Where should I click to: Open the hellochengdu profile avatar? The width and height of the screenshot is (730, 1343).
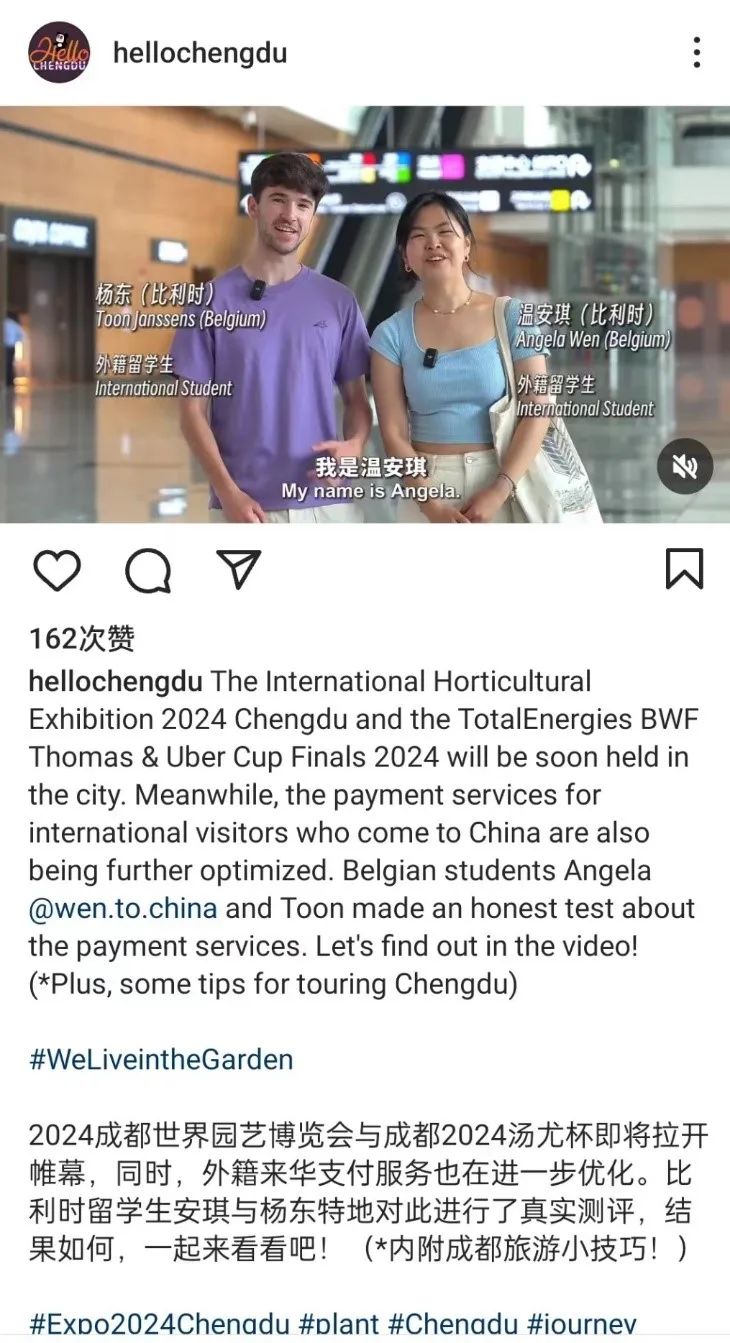(59, 52)
